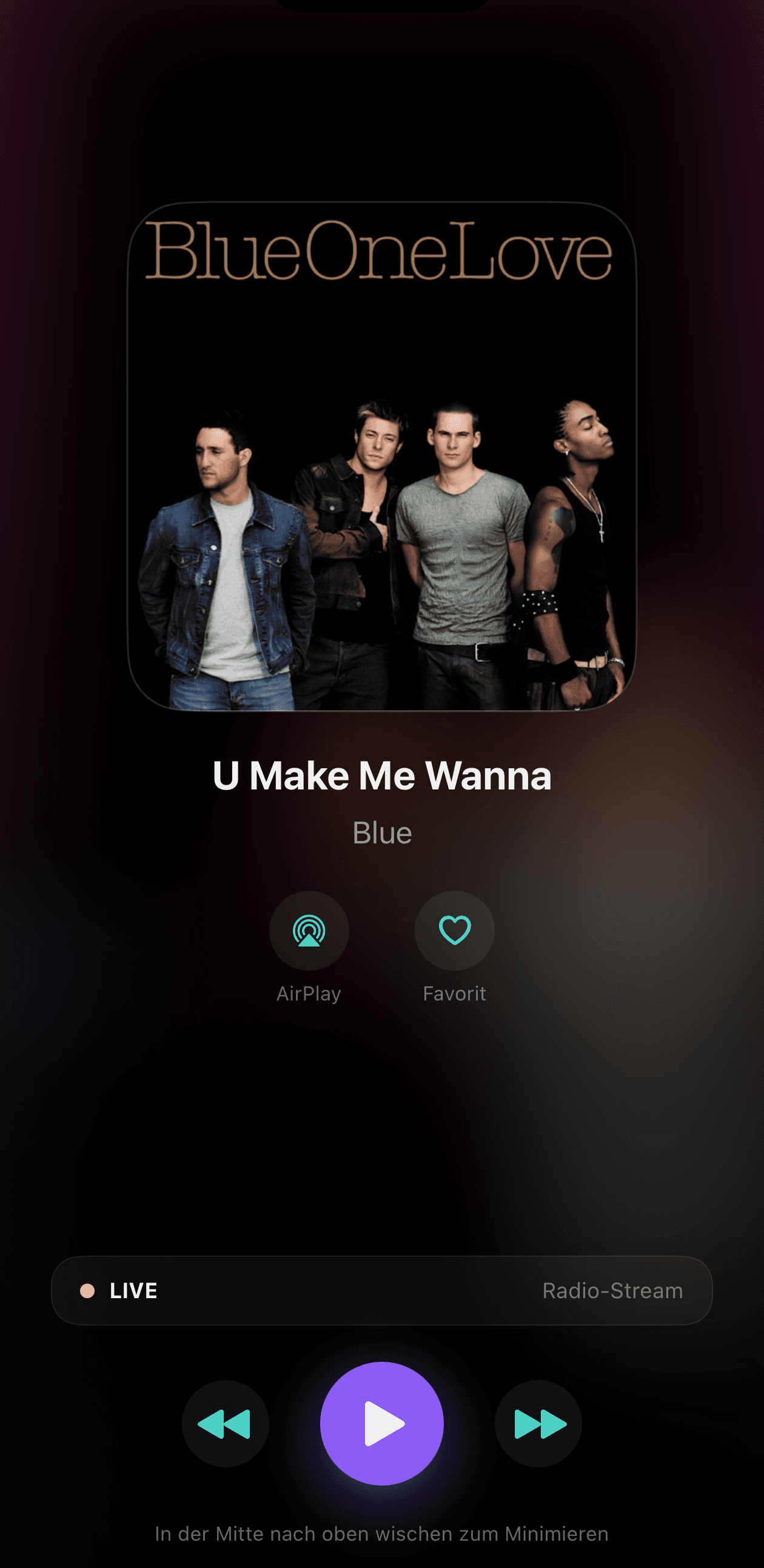This screenshot has width=764, height=1568.
Task: Open the AirPlay output picker
Action: pyautogui.click(x=309, y=930)
